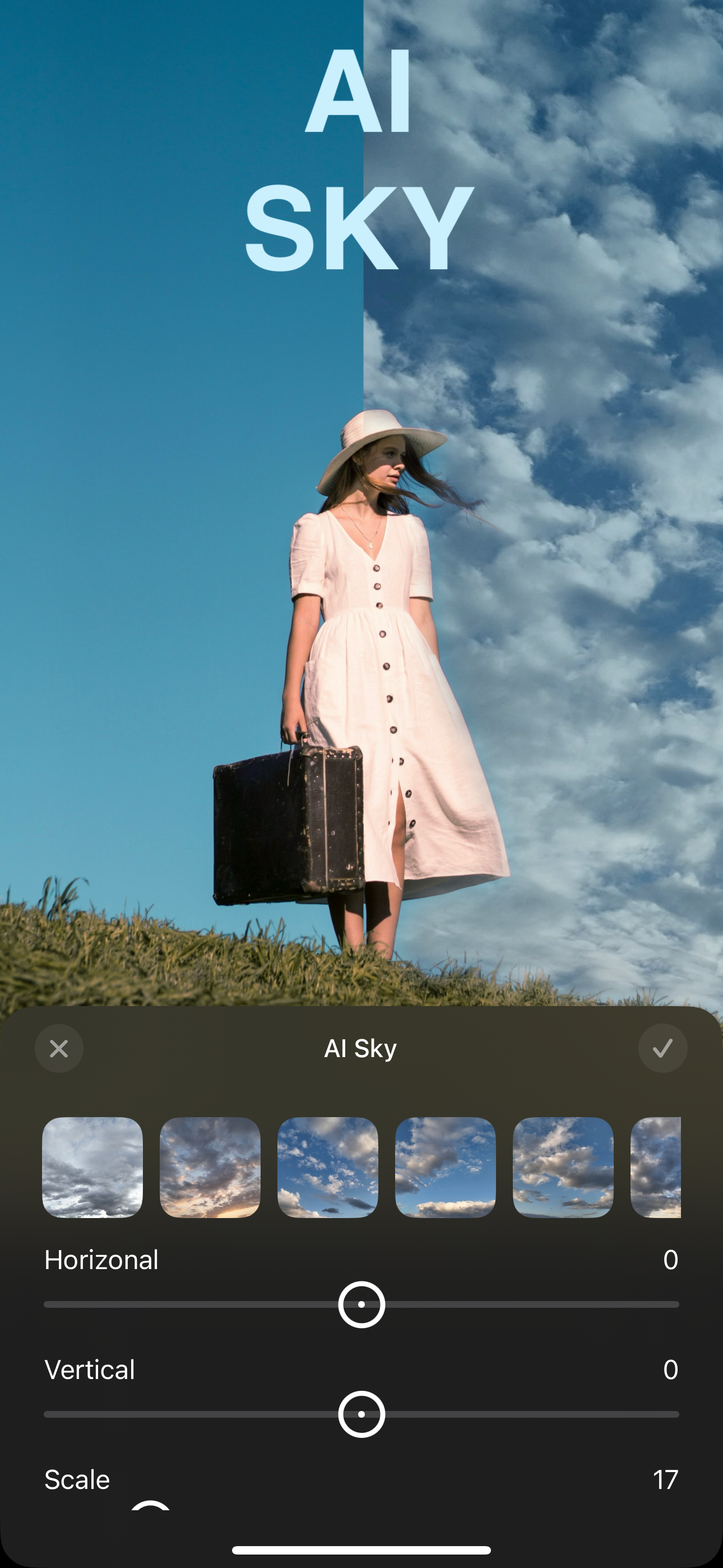Apply the AI Sky edit with the checkmark
This screenshot has width=723, height=1568.
[664, 1048]
